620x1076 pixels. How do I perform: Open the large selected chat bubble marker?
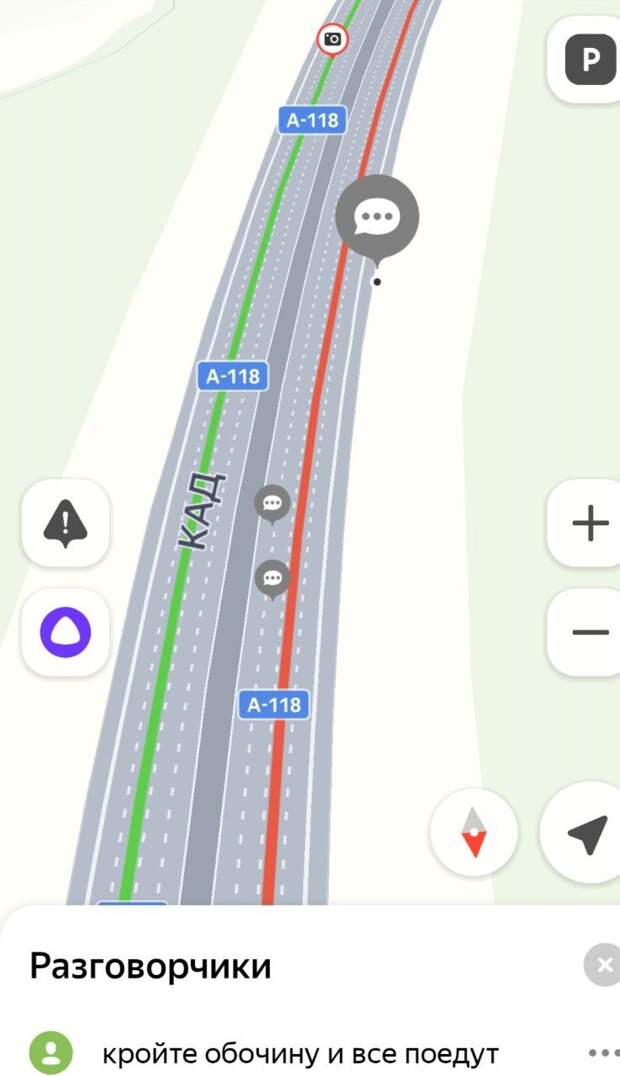pos(377,216)
